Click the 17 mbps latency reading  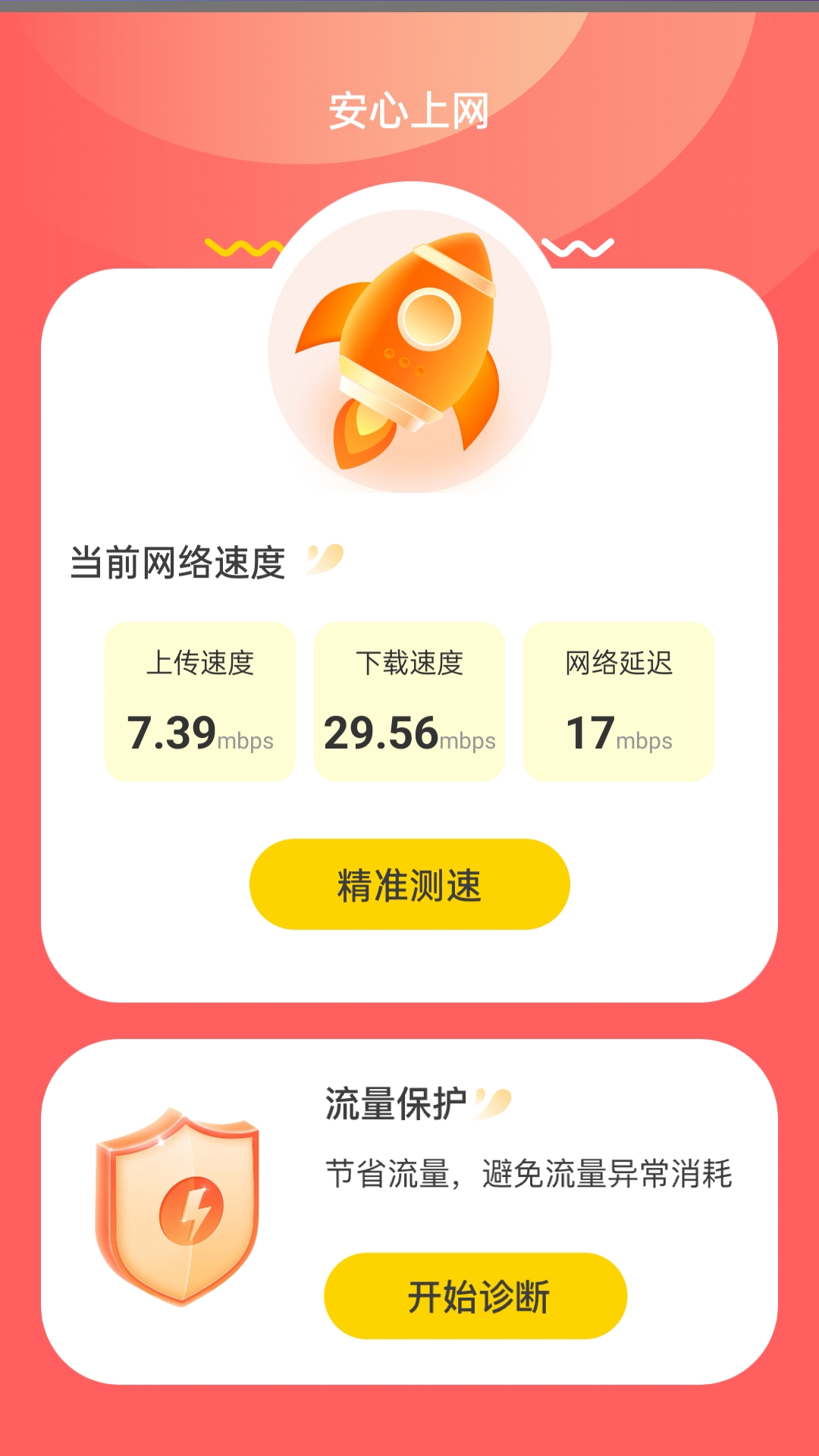[619, 732]
